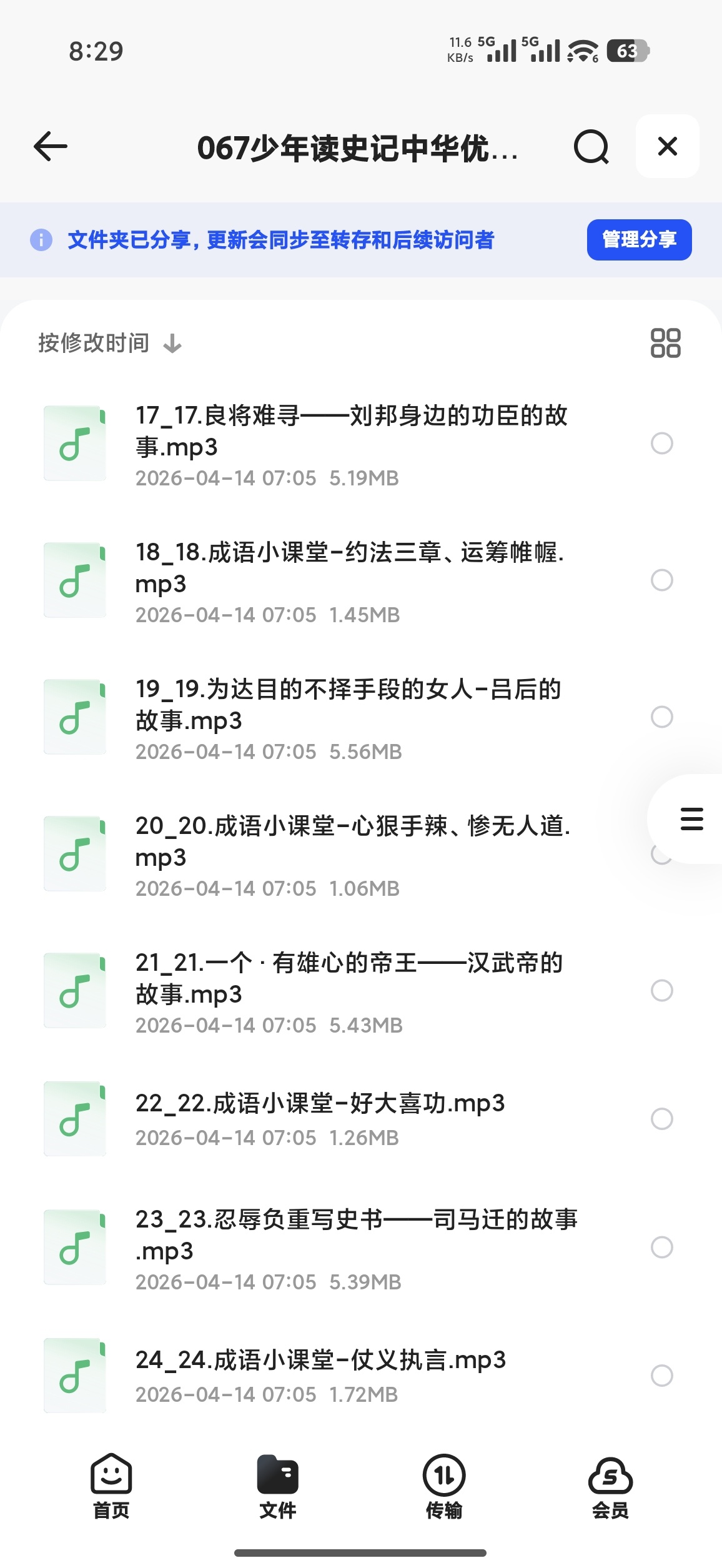This screenshot has width=722, height=1568.
Task: Change sorting from 按修改时间
Action: [x=110, y=343]
